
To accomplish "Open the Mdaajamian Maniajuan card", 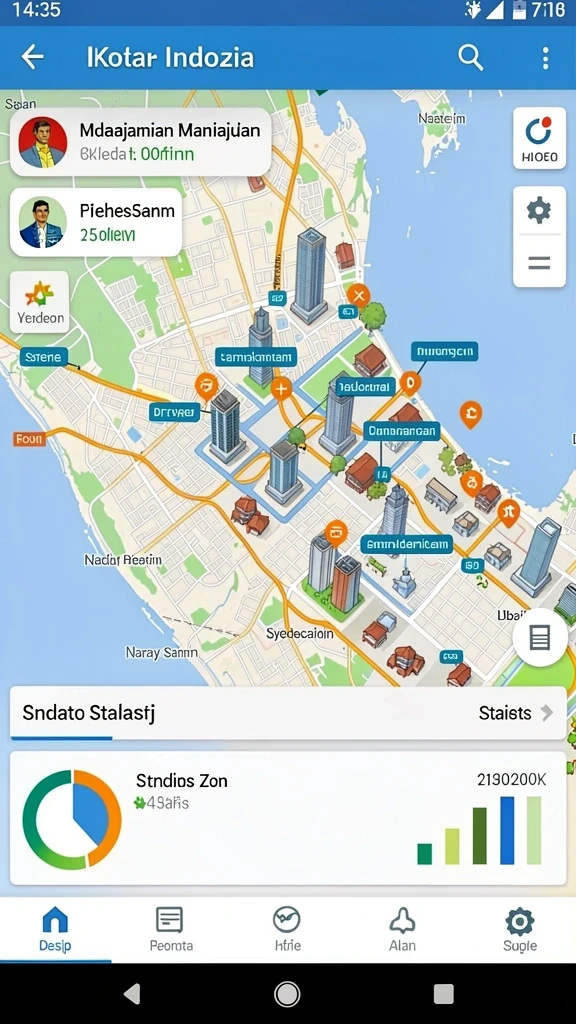I will click(140, 142).
